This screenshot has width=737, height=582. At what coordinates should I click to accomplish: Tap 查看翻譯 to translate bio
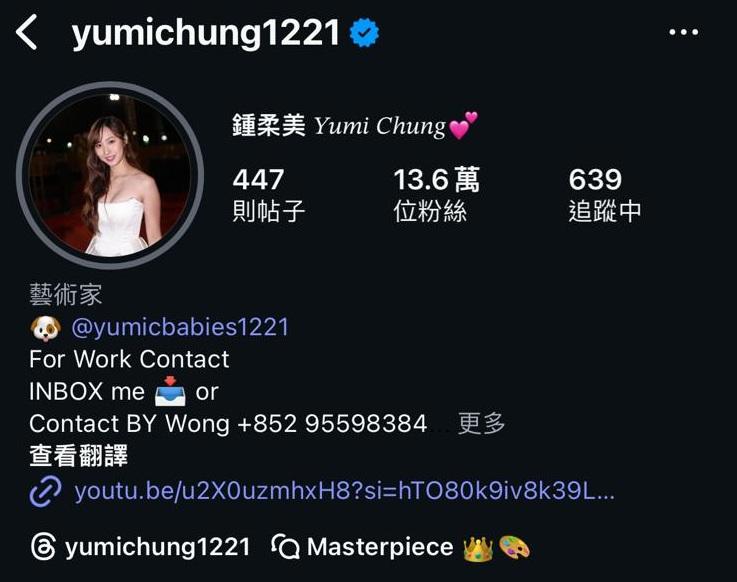point(78,456)
